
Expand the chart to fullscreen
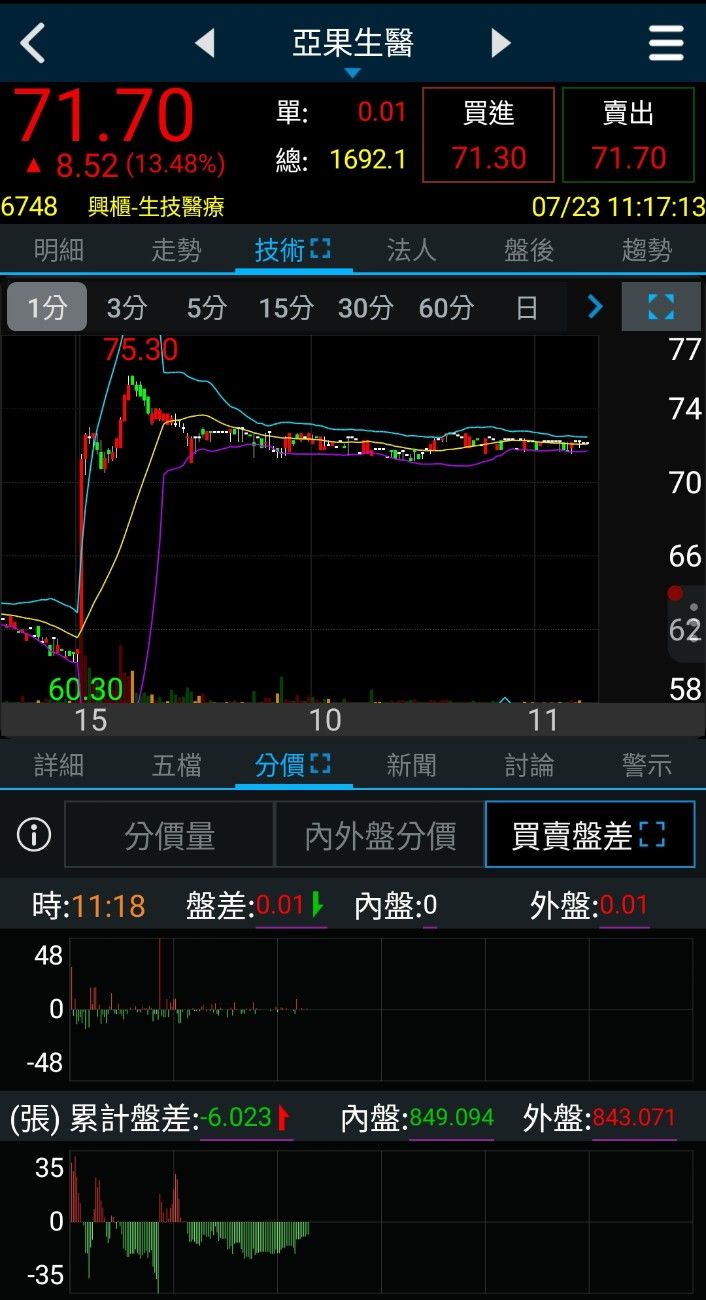coord(661,307)
